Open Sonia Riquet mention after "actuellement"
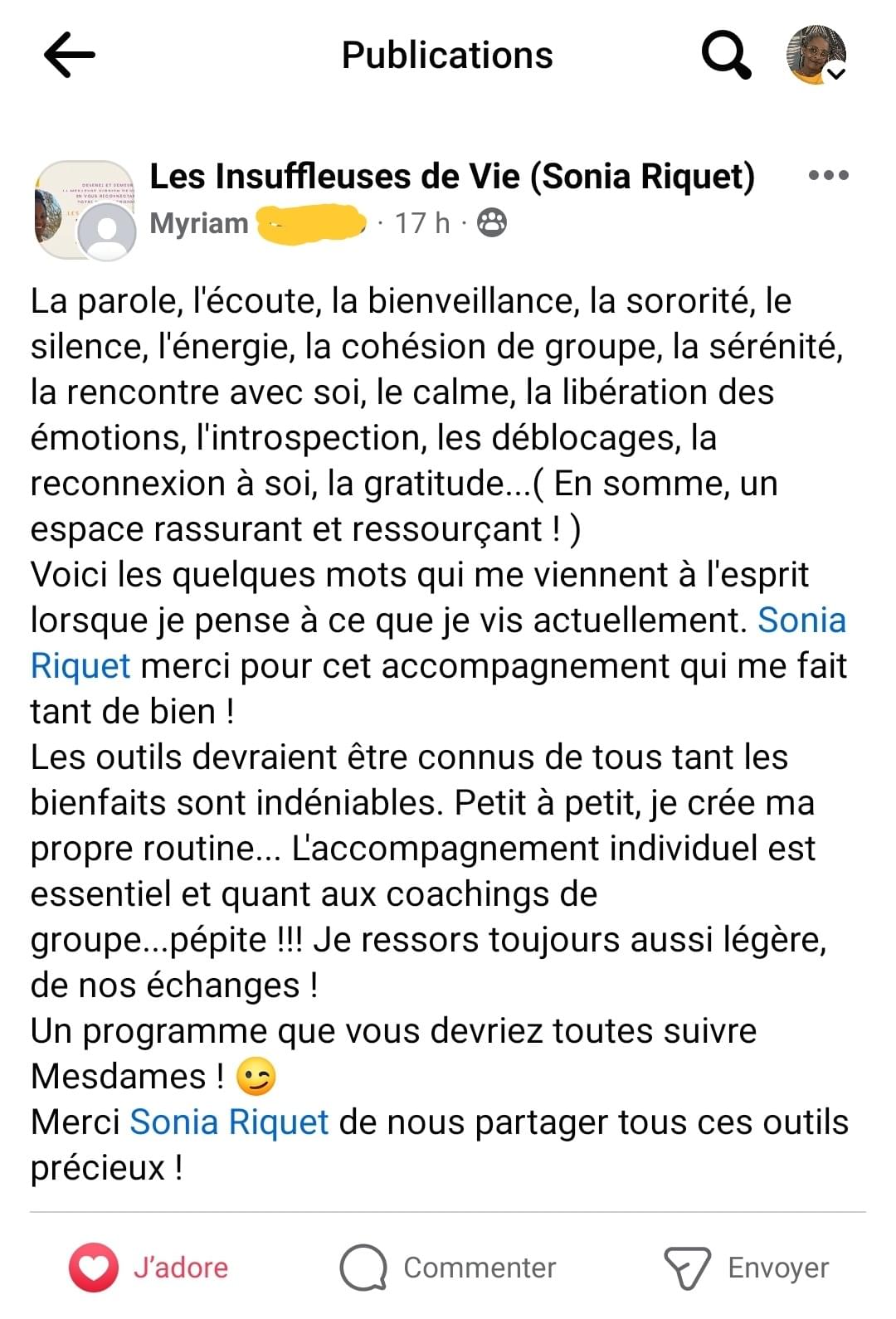 801,621
